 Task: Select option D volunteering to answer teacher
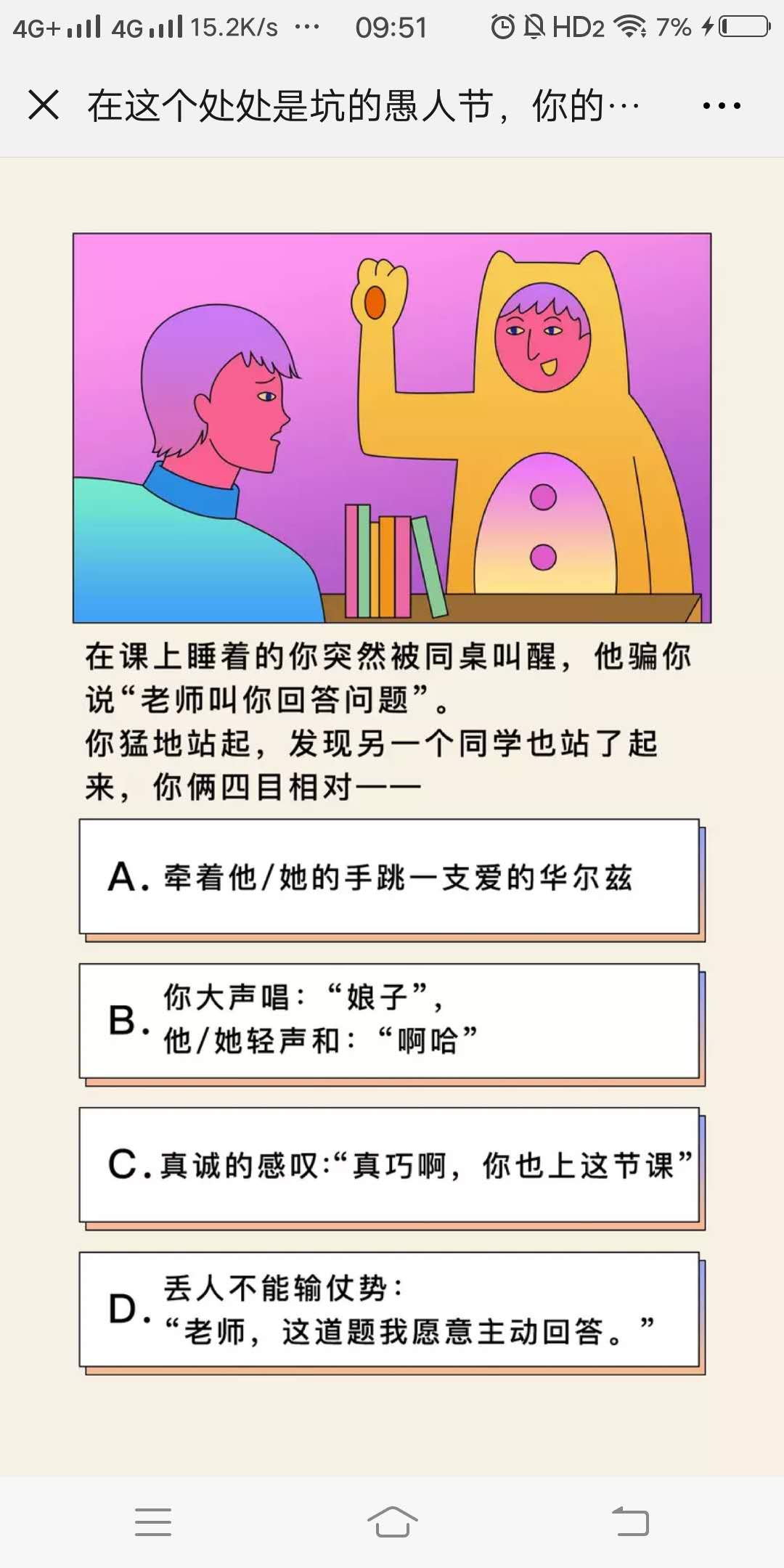389,1309
